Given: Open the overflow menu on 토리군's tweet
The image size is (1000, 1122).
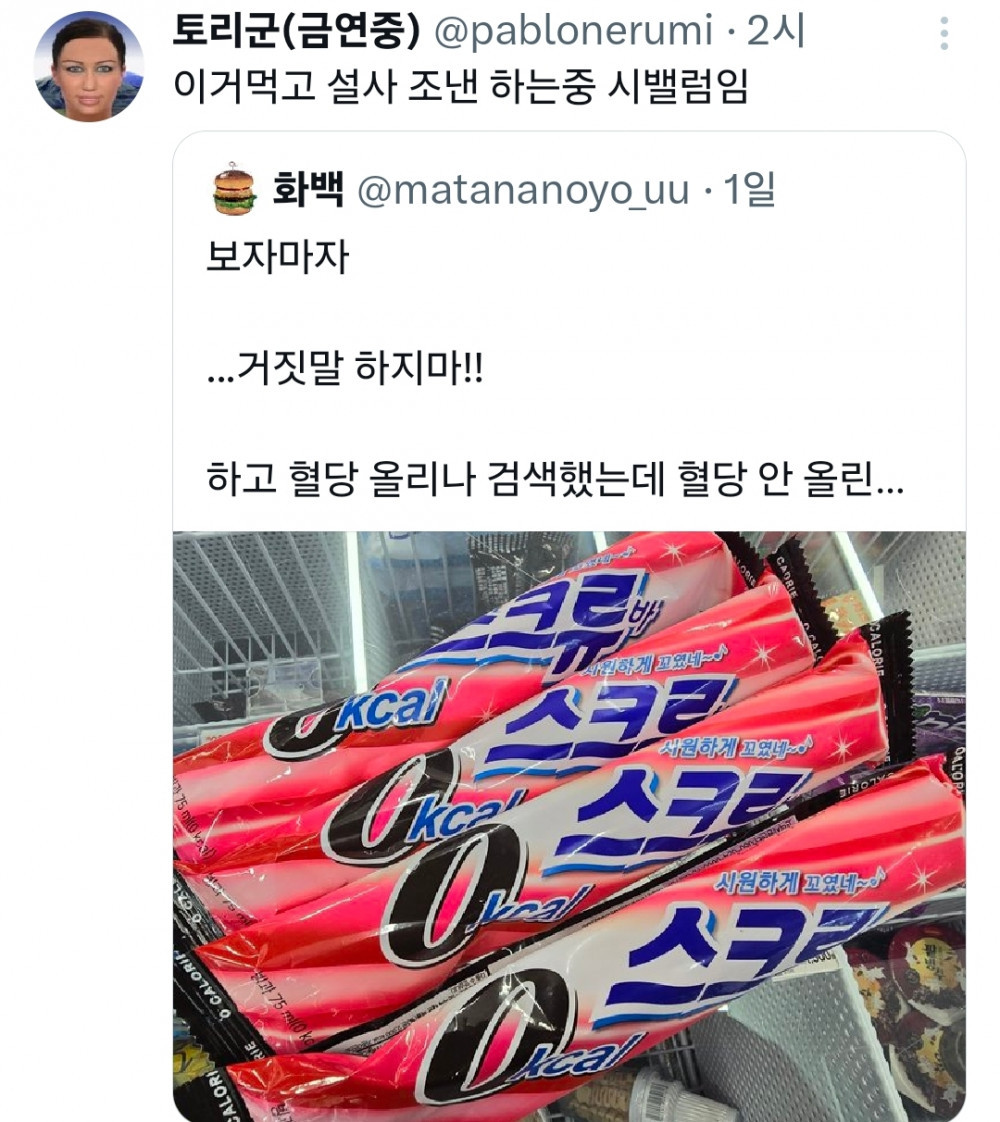Looking at the screenshot, I should click(x=944, y=34).
